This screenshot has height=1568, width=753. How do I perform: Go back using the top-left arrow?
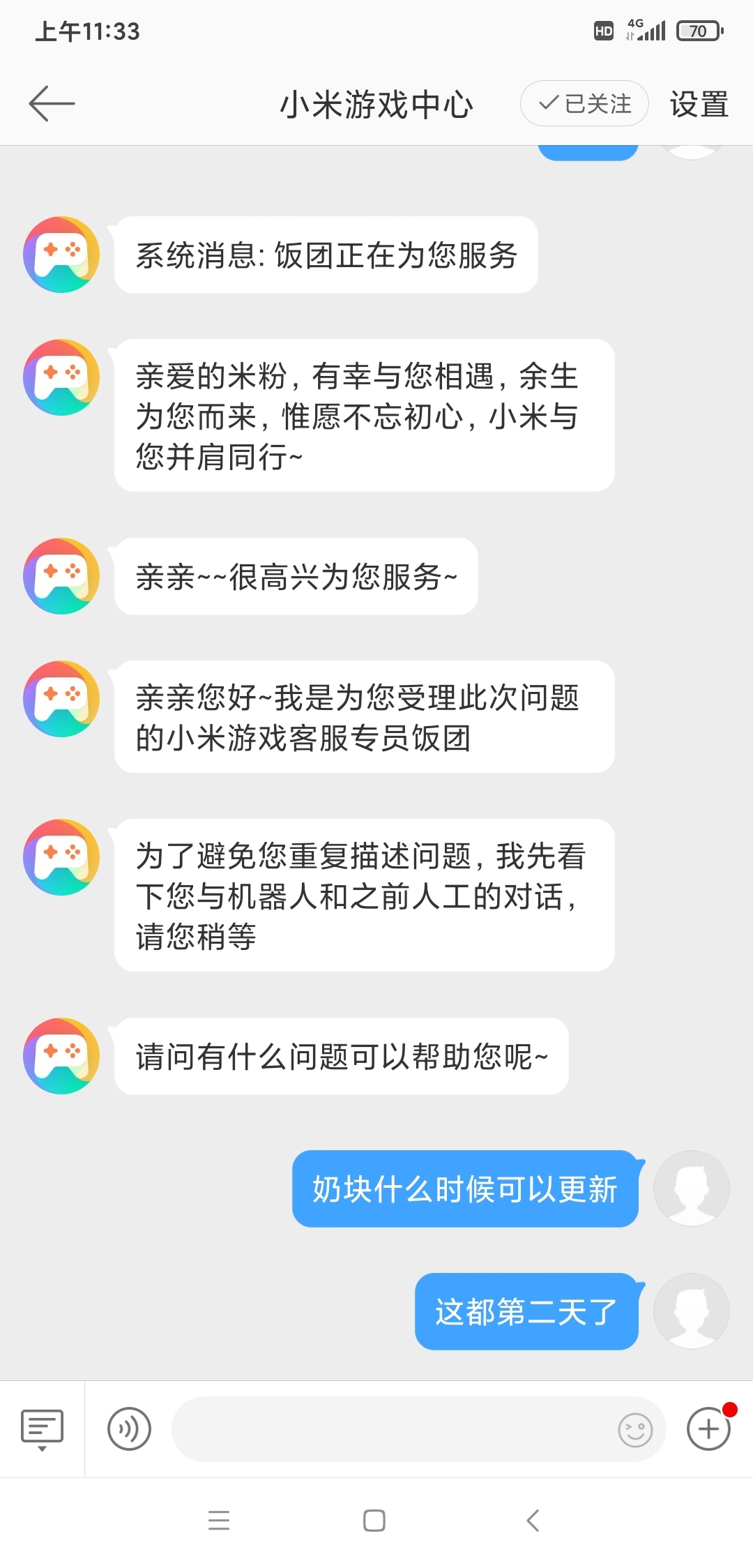52,104
